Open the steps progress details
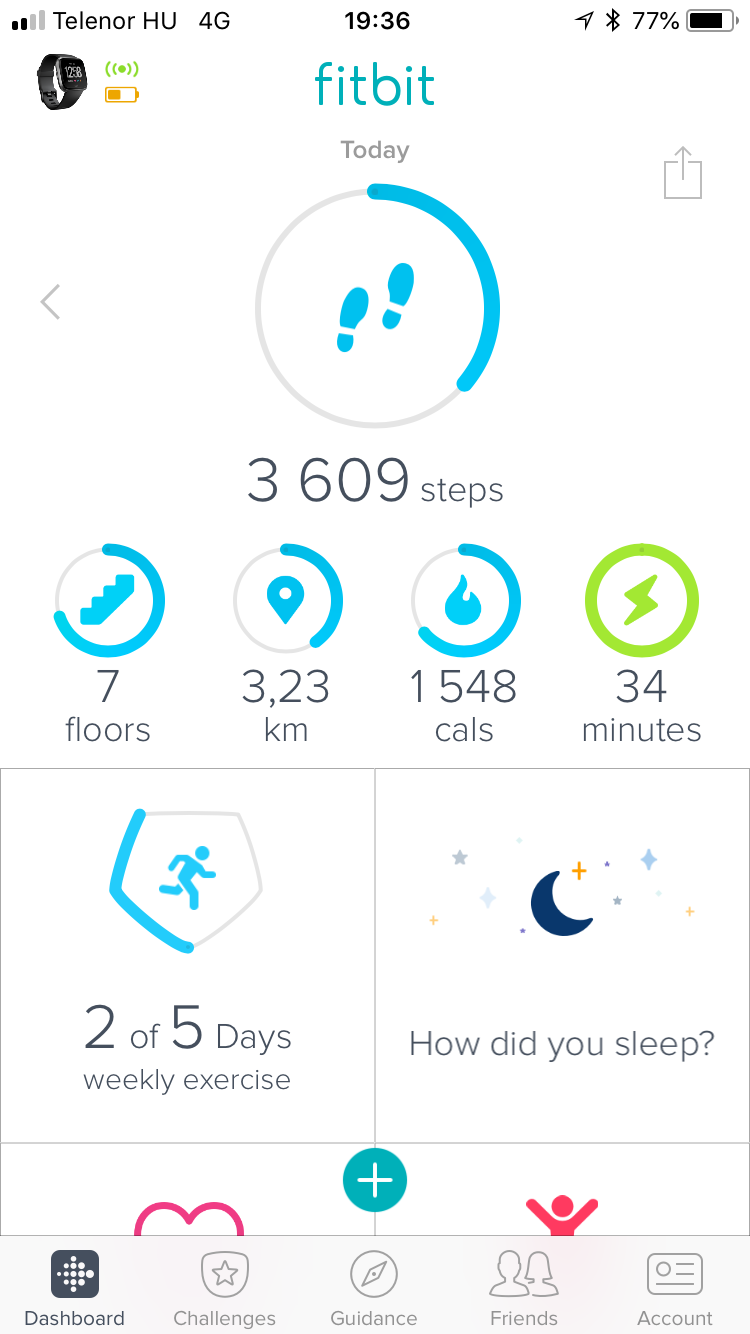The image size is (750, 1334). 377,307
